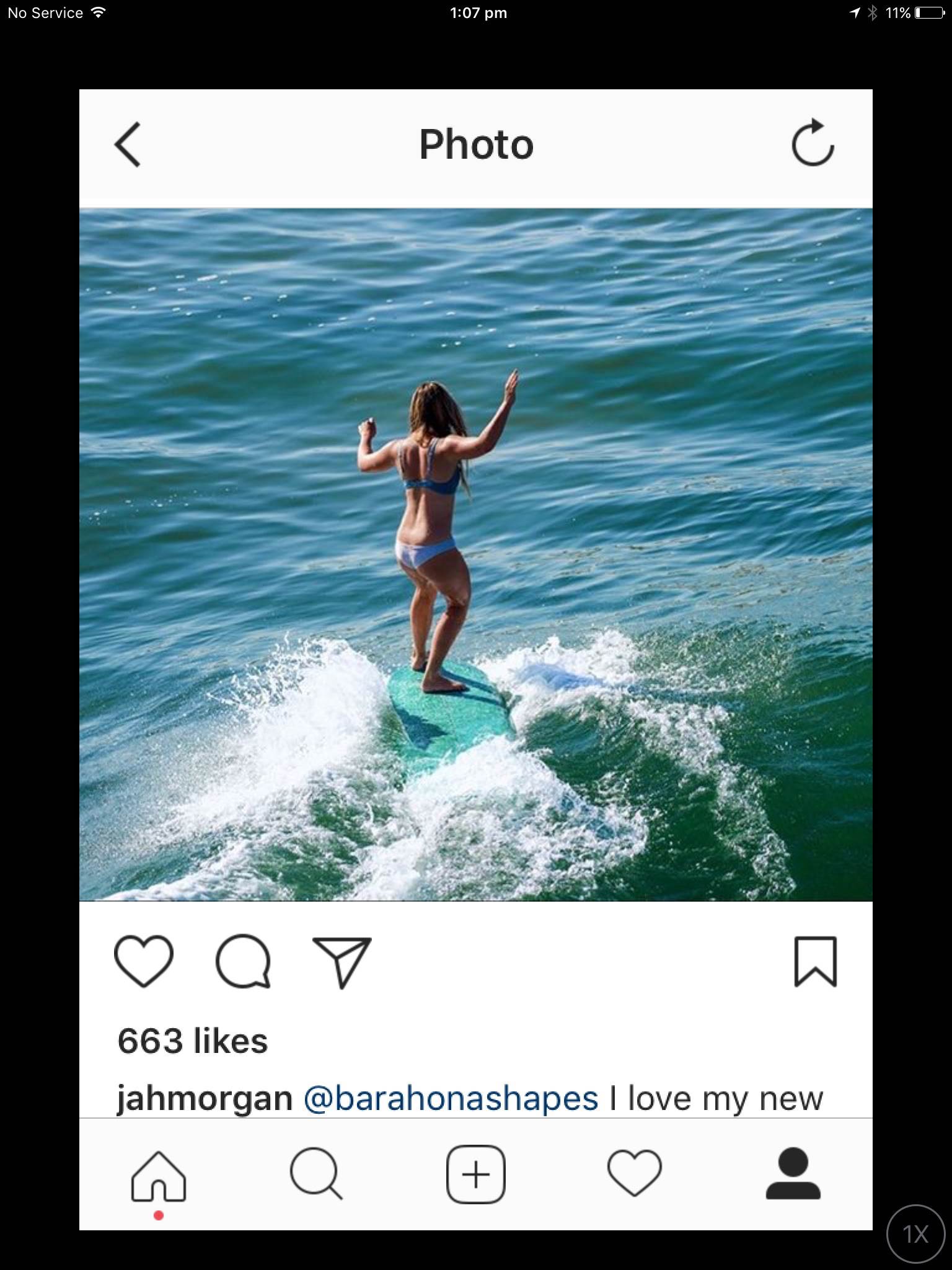This screenshot has width=952, height=1270.
Task: Like jahmorgan's surfing photo
Action: pyautogui.click(x=144, y=961)
